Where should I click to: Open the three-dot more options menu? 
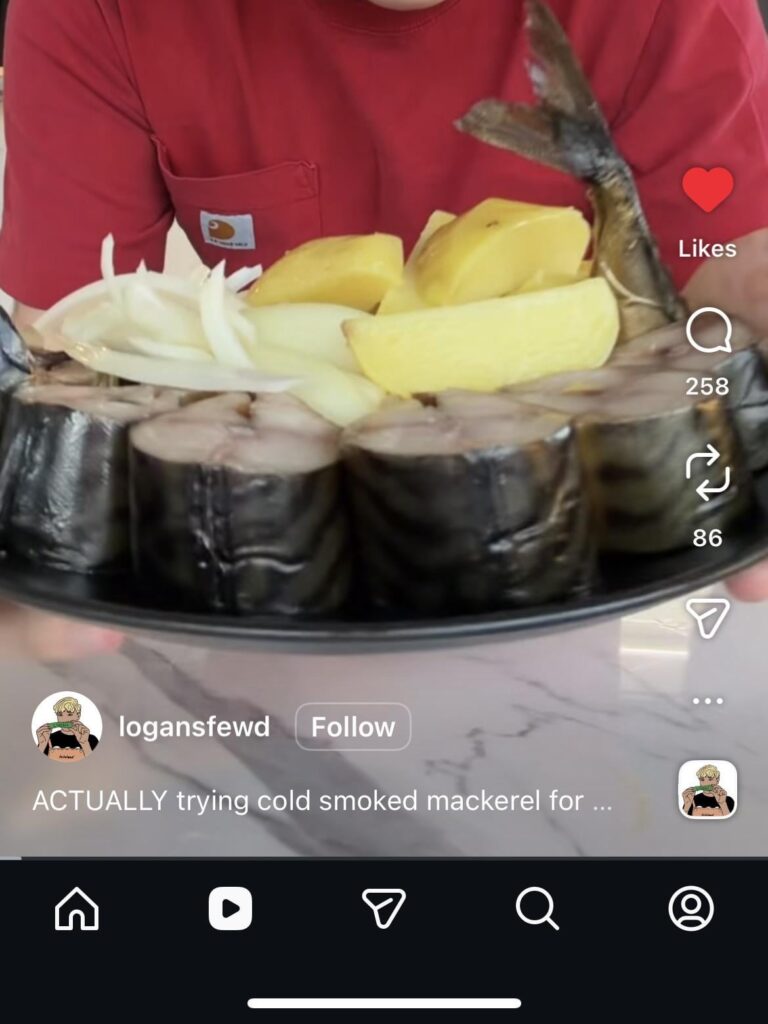click(707, 701)
